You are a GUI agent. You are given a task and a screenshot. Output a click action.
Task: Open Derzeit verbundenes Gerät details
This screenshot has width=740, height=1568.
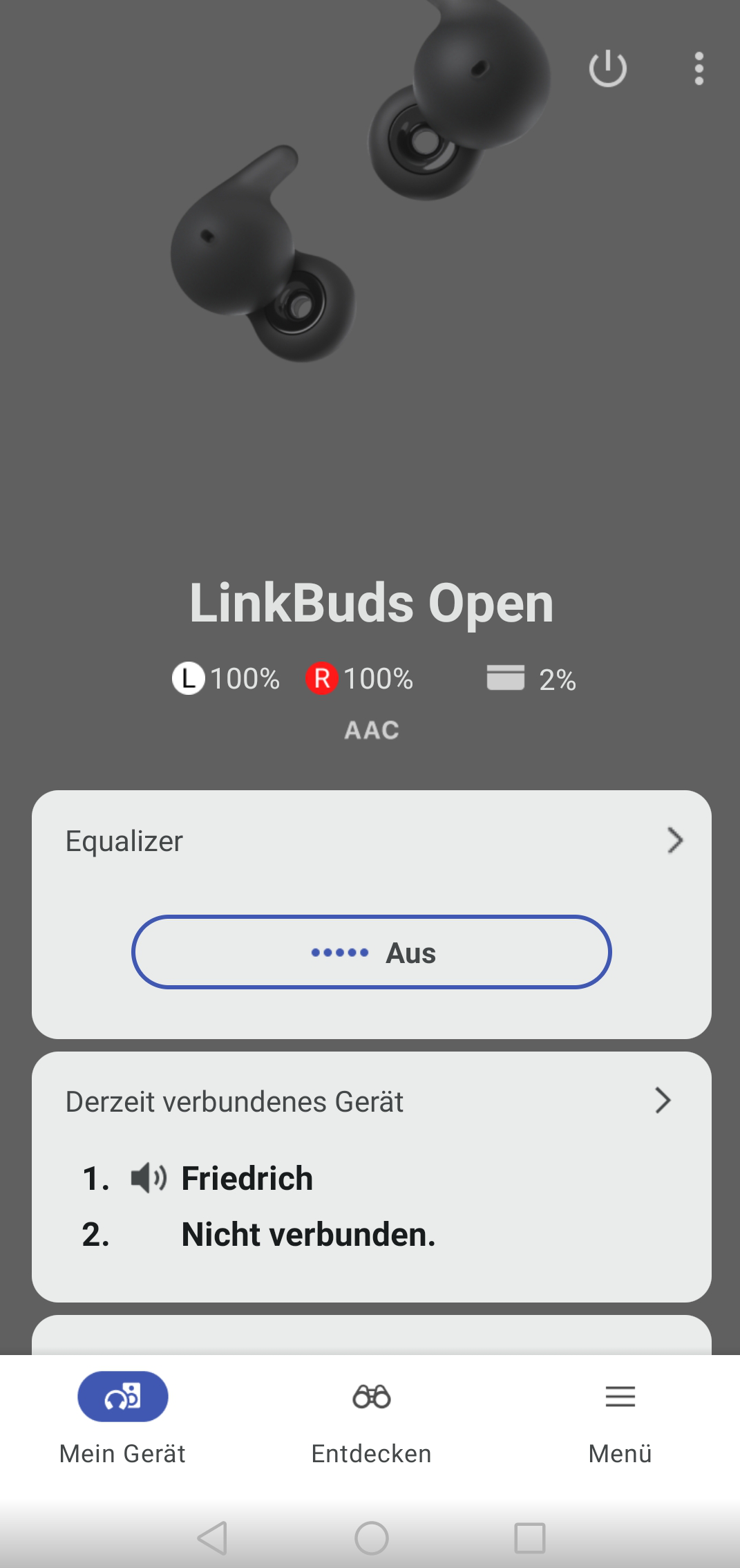click(x=662, y=1101)
